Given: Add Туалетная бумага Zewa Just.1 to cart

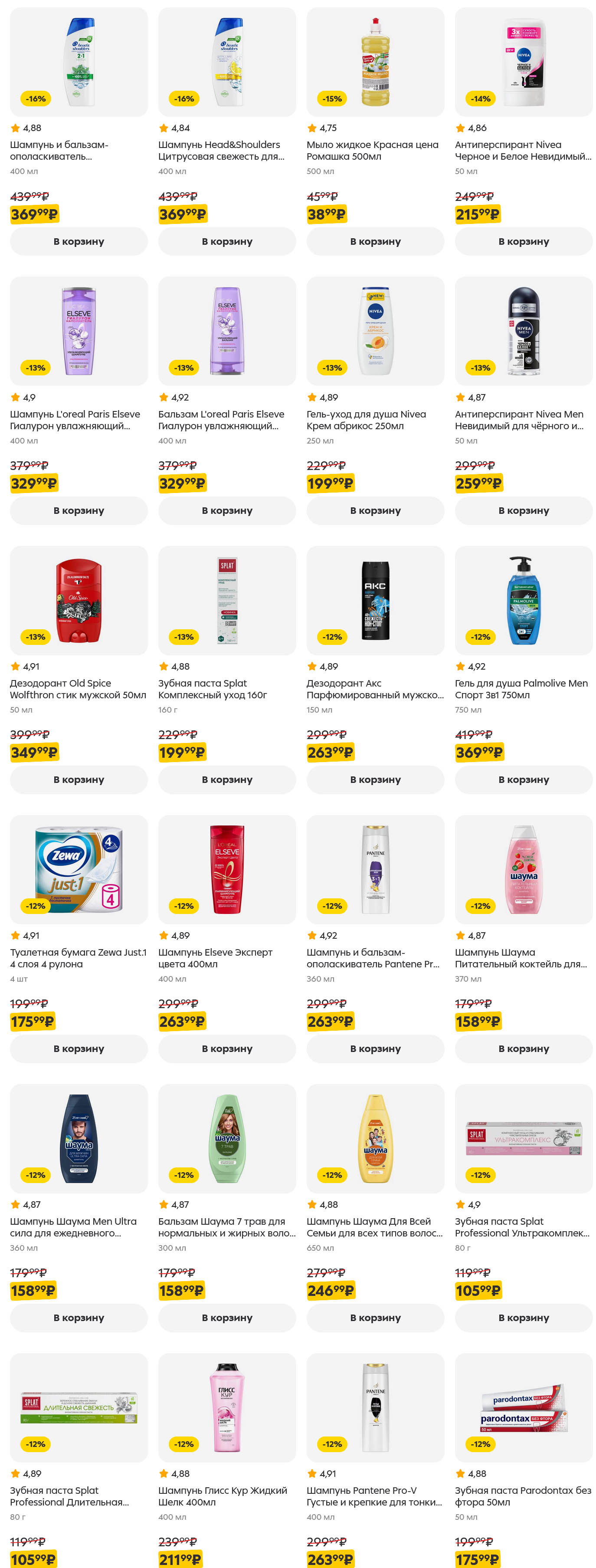Looking at the screenshot, I should (79, 1048).
